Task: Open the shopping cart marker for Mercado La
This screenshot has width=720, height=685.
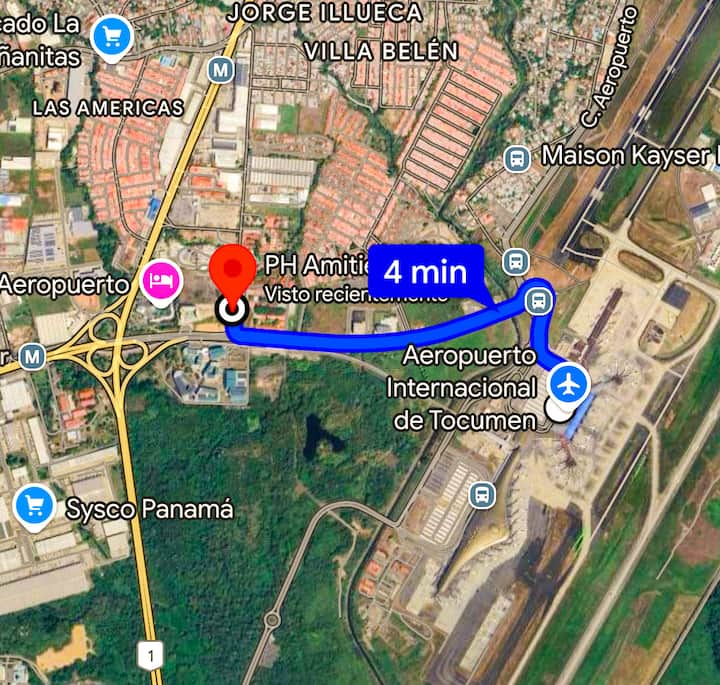Action: pos(111,37)
